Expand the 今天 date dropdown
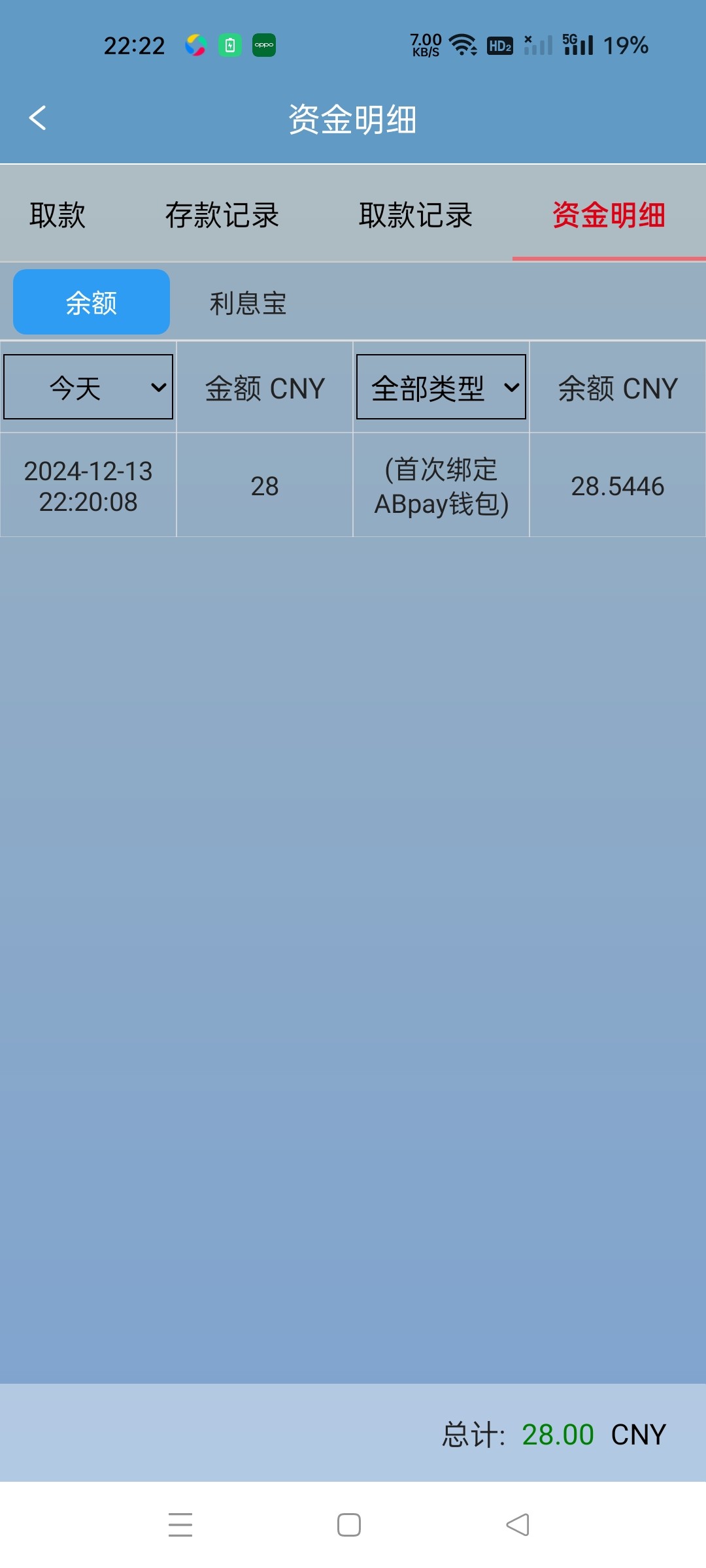Viewport: 706px width, 1568px height. [88, 387]
